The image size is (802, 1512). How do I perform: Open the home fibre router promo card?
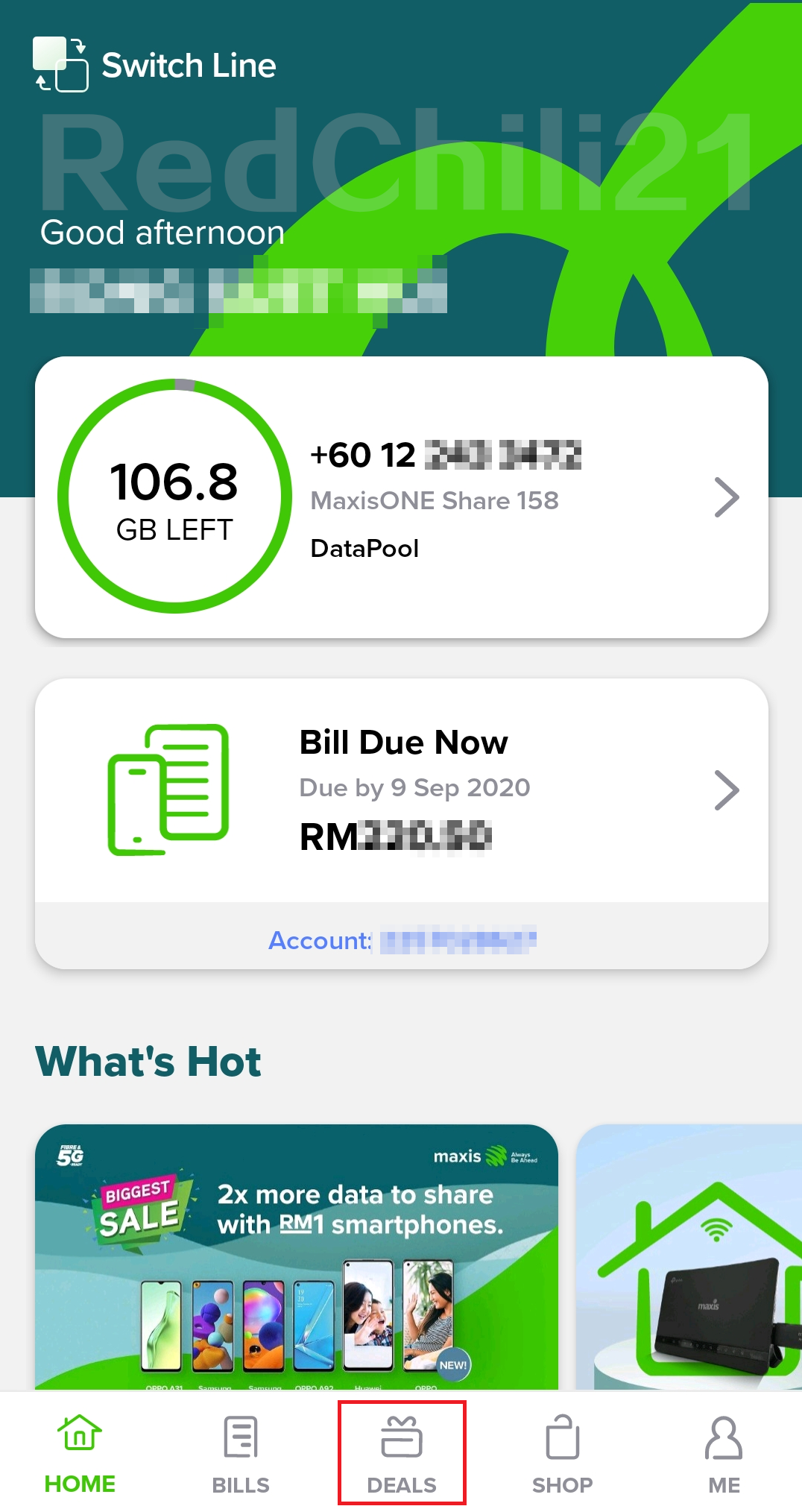[x=689, y=1257]
